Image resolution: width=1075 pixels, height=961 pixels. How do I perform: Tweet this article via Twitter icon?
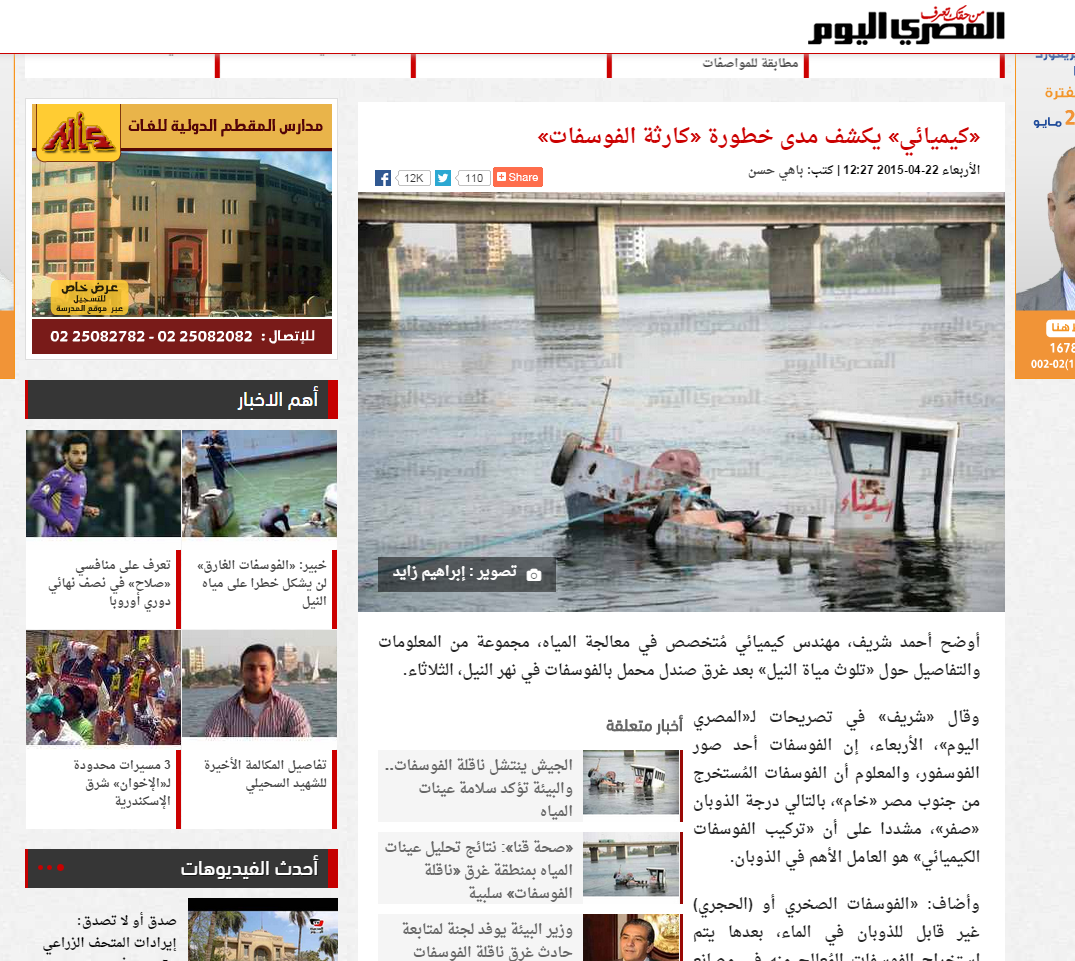(443, 178)
